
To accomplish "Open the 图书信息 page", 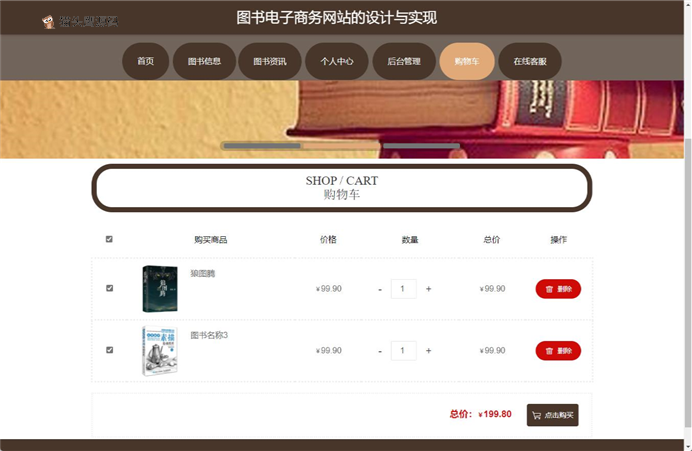I will (x=205, y=61).
